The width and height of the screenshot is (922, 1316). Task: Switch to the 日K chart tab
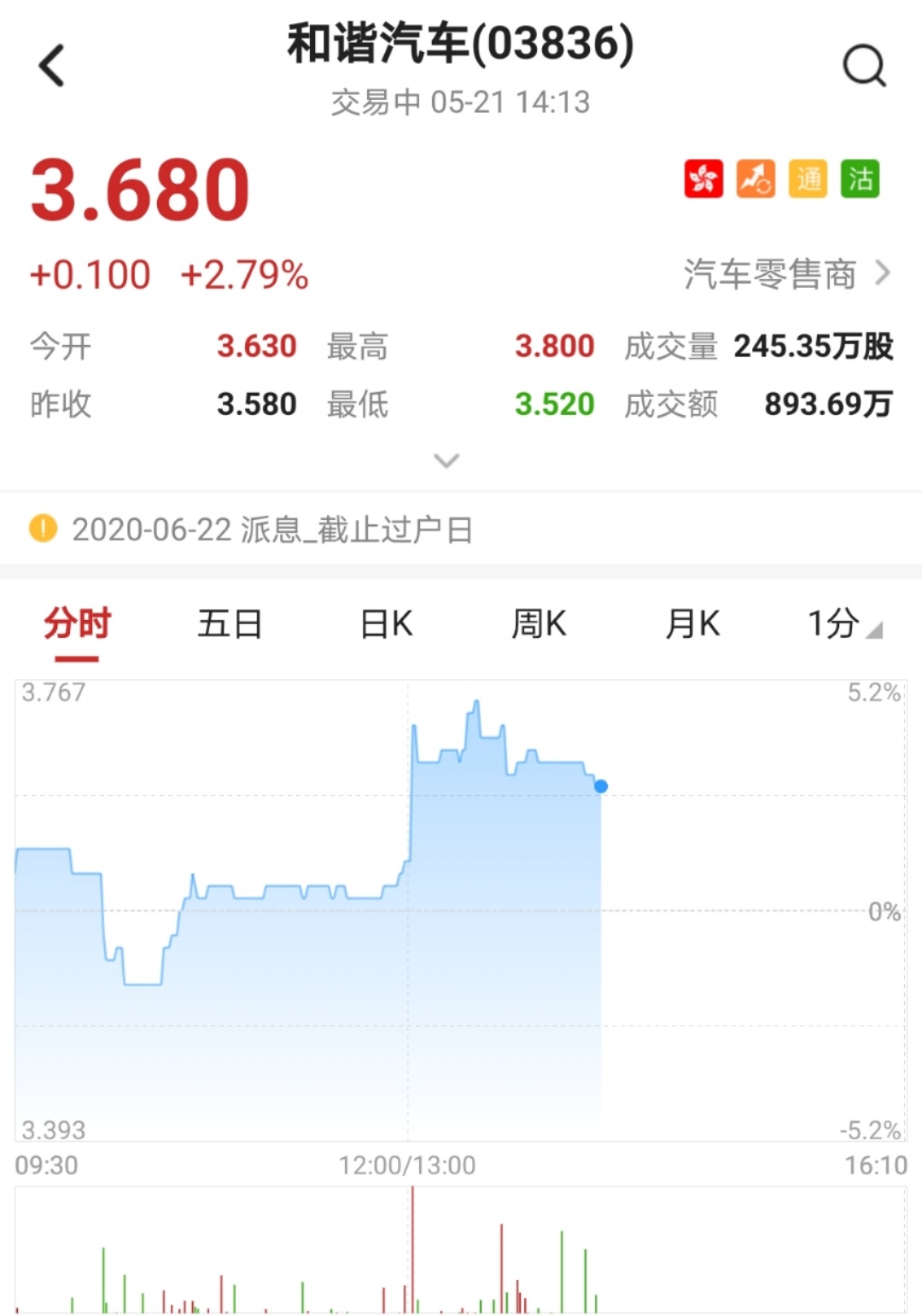[x=386, y=624]
